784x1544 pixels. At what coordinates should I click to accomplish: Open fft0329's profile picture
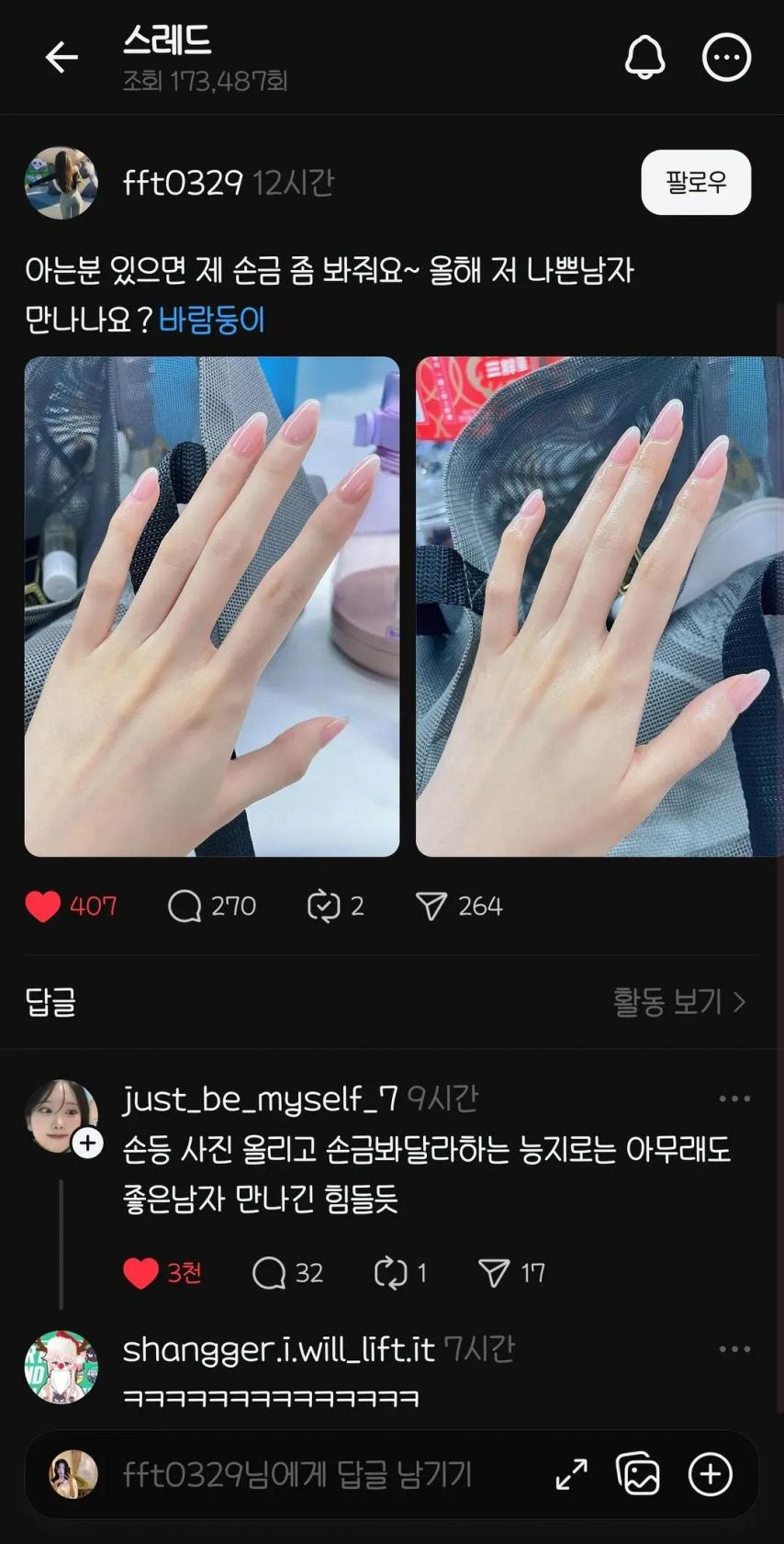point(61,183)
